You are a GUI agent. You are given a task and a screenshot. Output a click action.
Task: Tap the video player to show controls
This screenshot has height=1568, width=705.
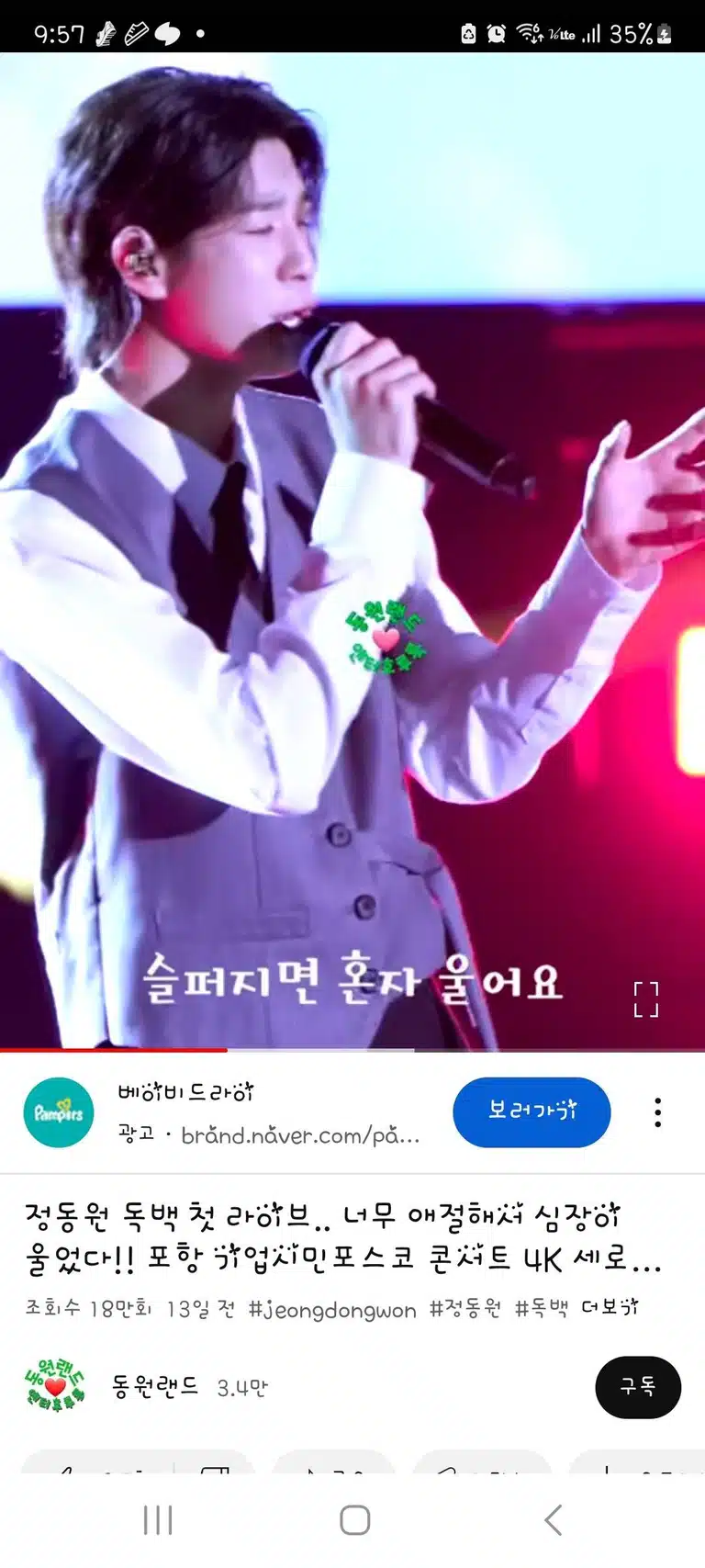[352, 551]
